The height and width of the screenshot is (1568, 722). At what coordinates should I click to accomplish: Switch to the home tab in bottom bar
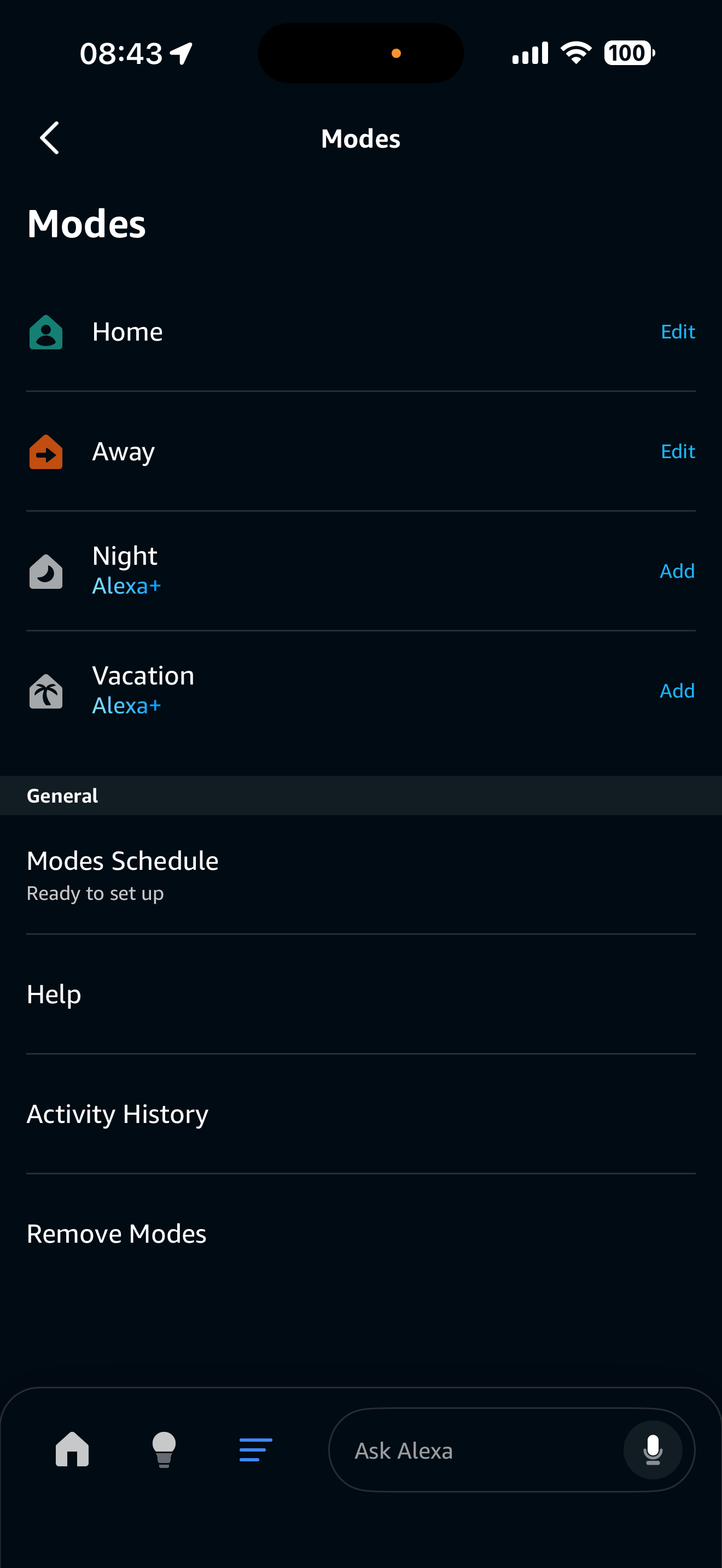click(x=72, y=1449)
